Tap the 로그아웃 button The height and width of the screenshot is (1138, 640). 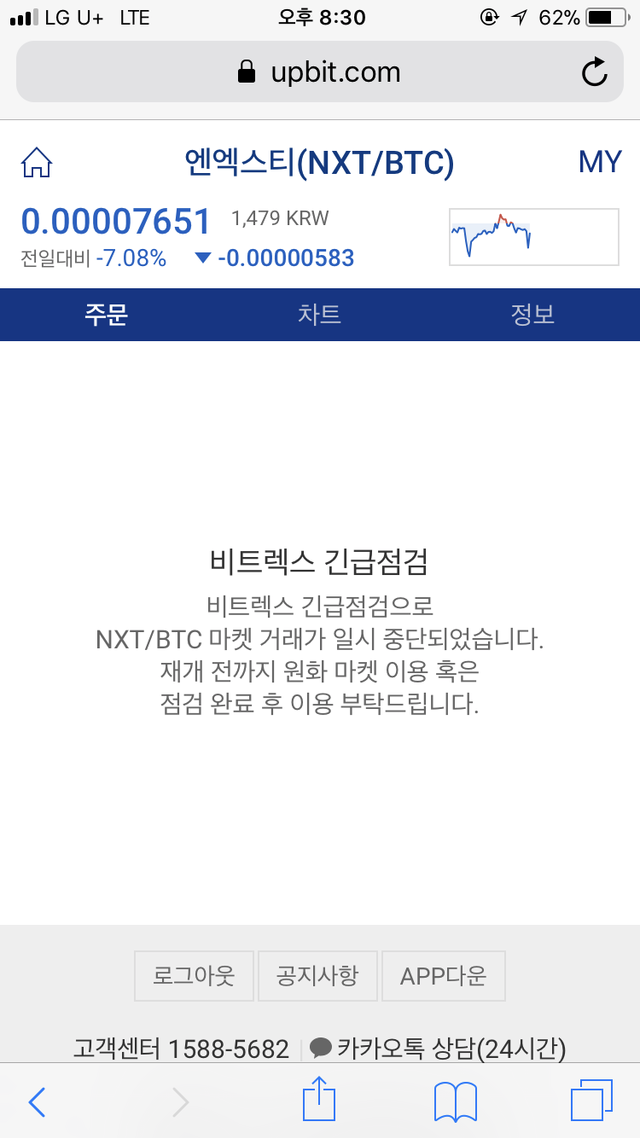click(194, 975)
